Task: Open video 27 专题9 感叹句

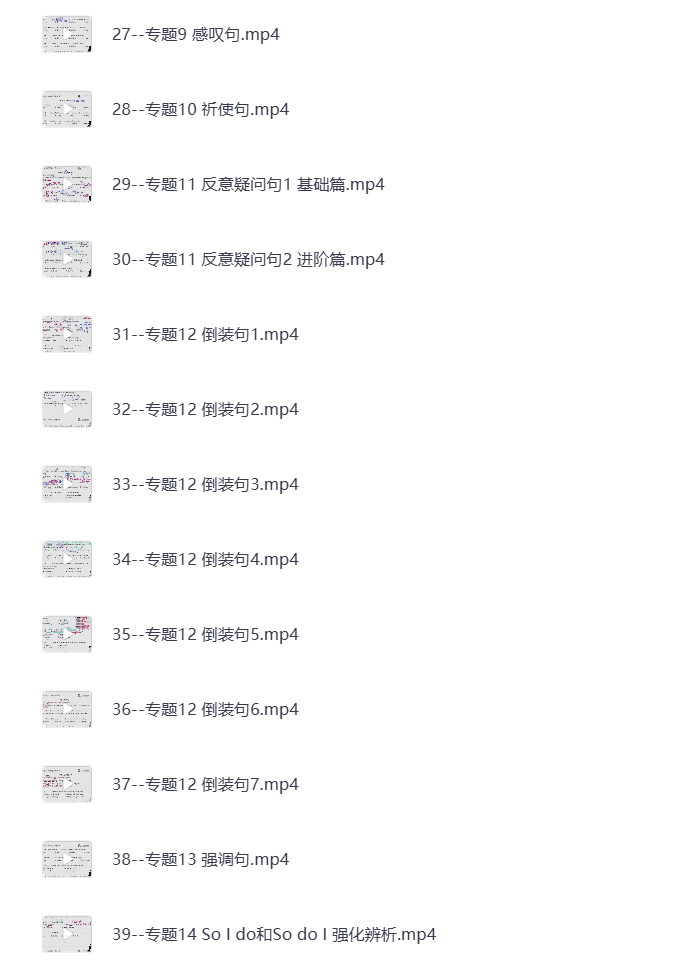Action: [x=195, y=35]
